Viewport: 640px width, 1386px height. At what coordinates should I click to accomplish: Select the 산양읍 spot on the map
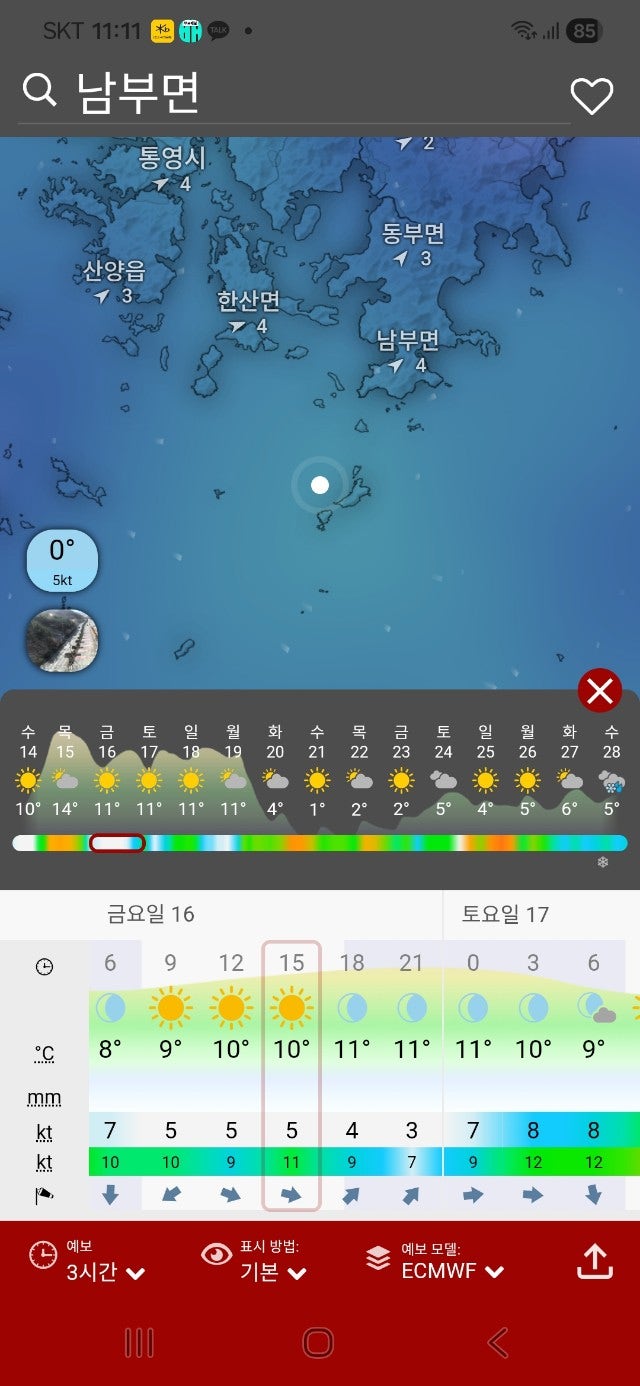click(114, 281)
